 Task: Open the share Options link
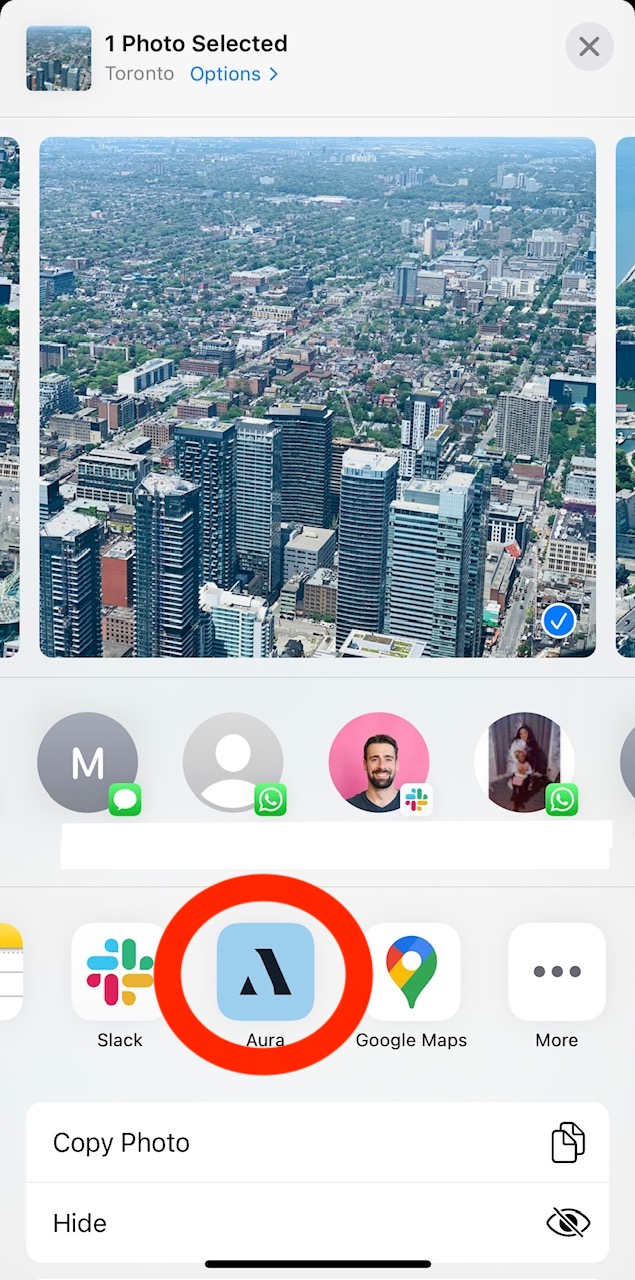pos(234,74)
